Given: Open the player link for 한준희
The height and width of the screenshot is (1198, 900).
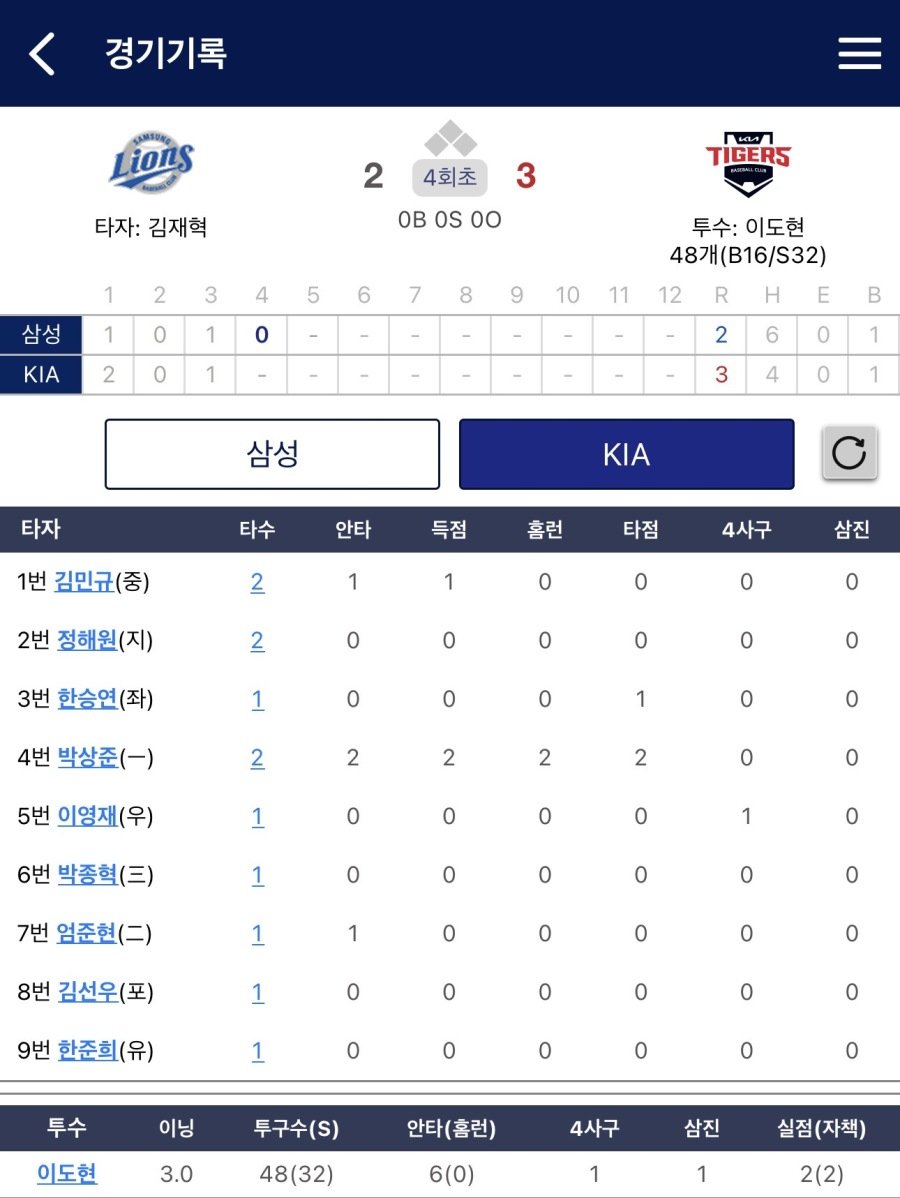Looking at the screenshot, I should tap(87, 1050).
